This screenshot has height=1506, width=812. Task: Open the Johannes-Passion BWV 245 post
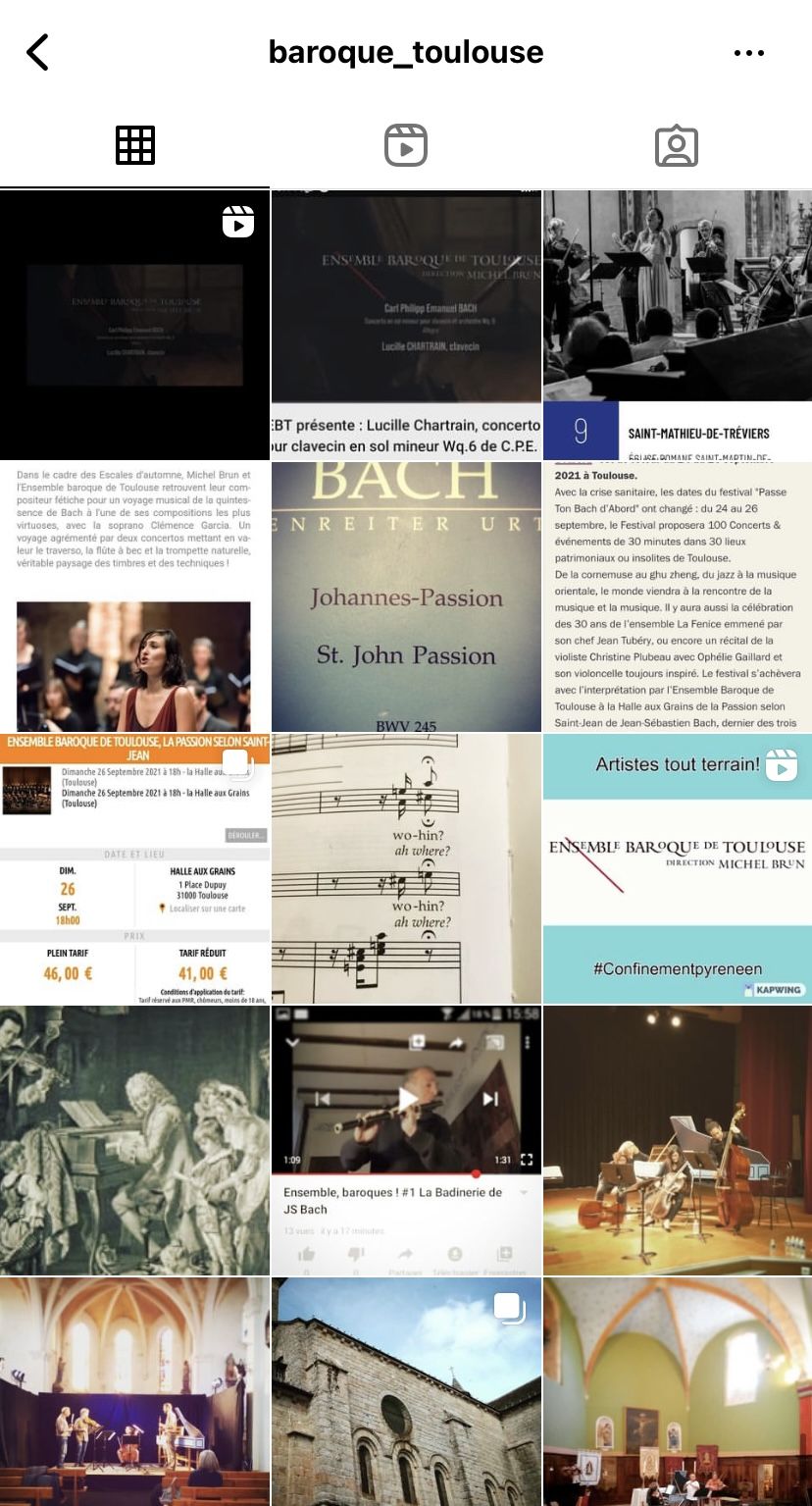(406, 597)
